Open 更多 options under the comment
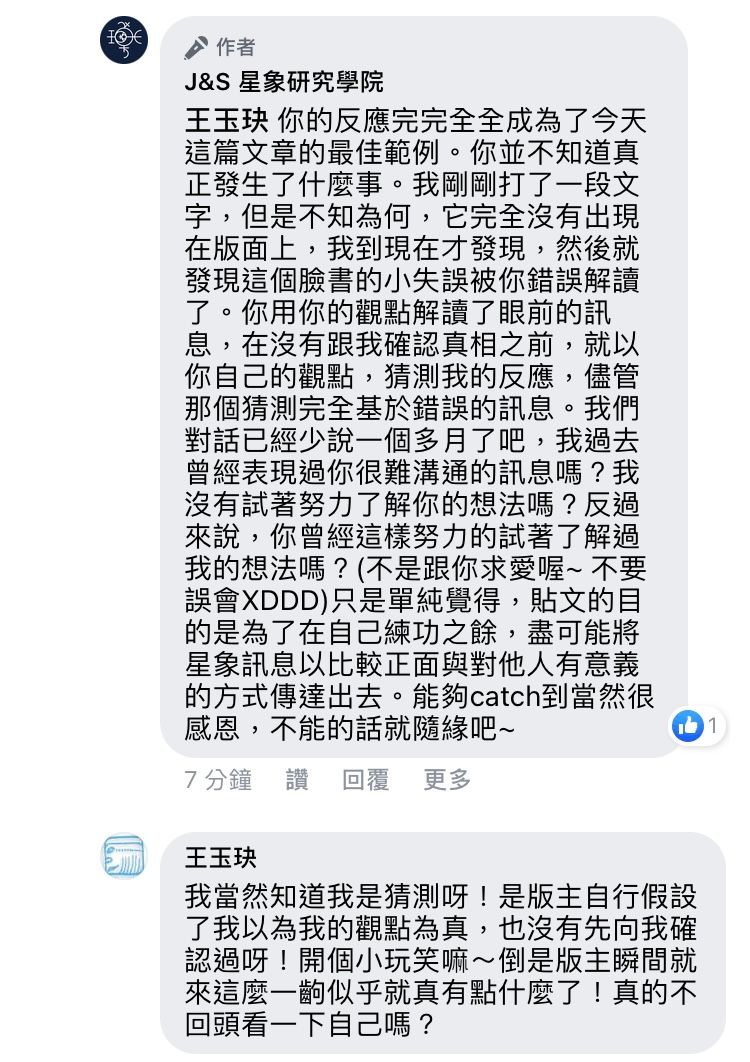 click(x=447, y=780)
